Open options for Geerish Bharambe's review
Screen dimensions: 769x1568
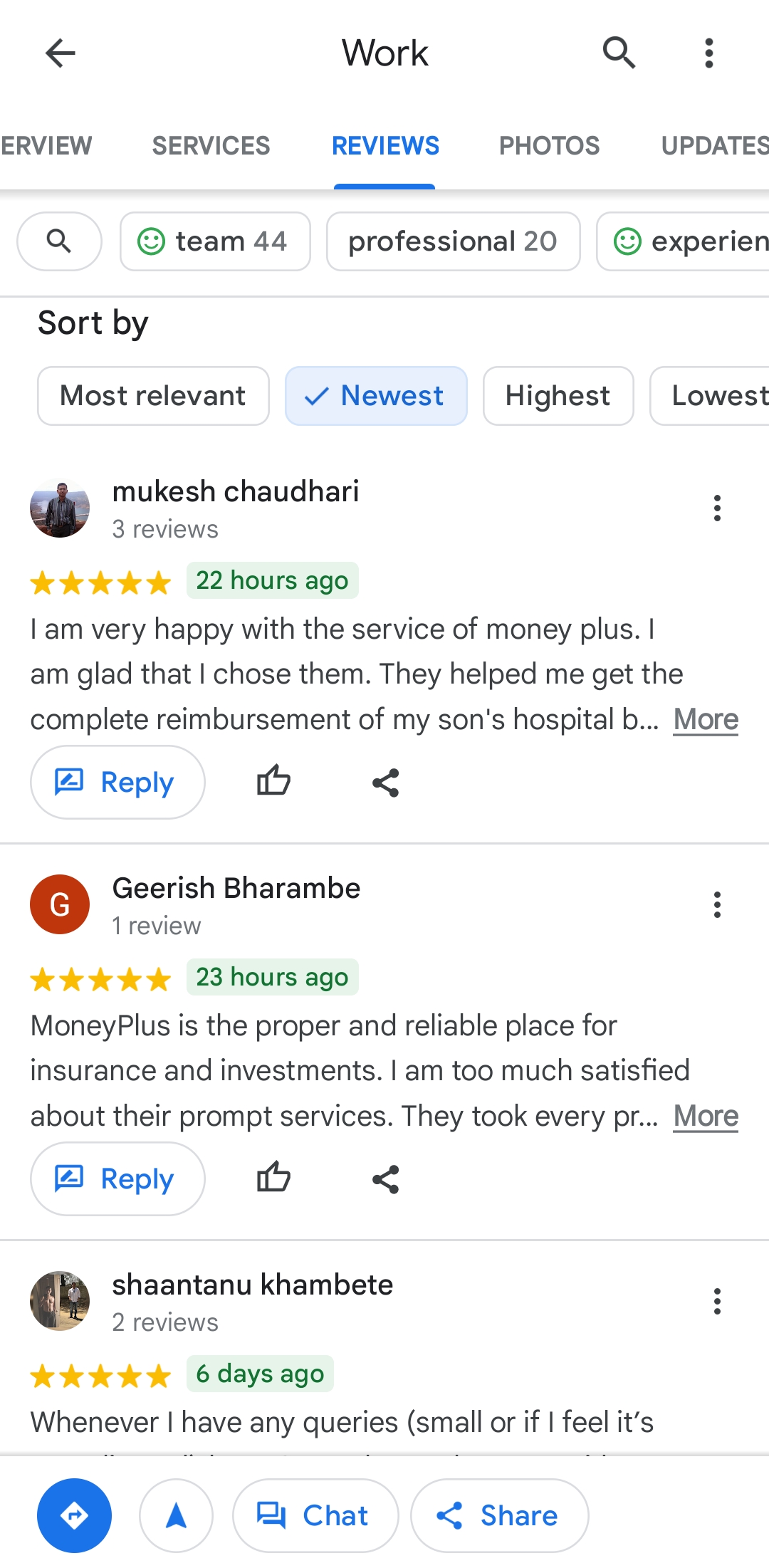717,905
